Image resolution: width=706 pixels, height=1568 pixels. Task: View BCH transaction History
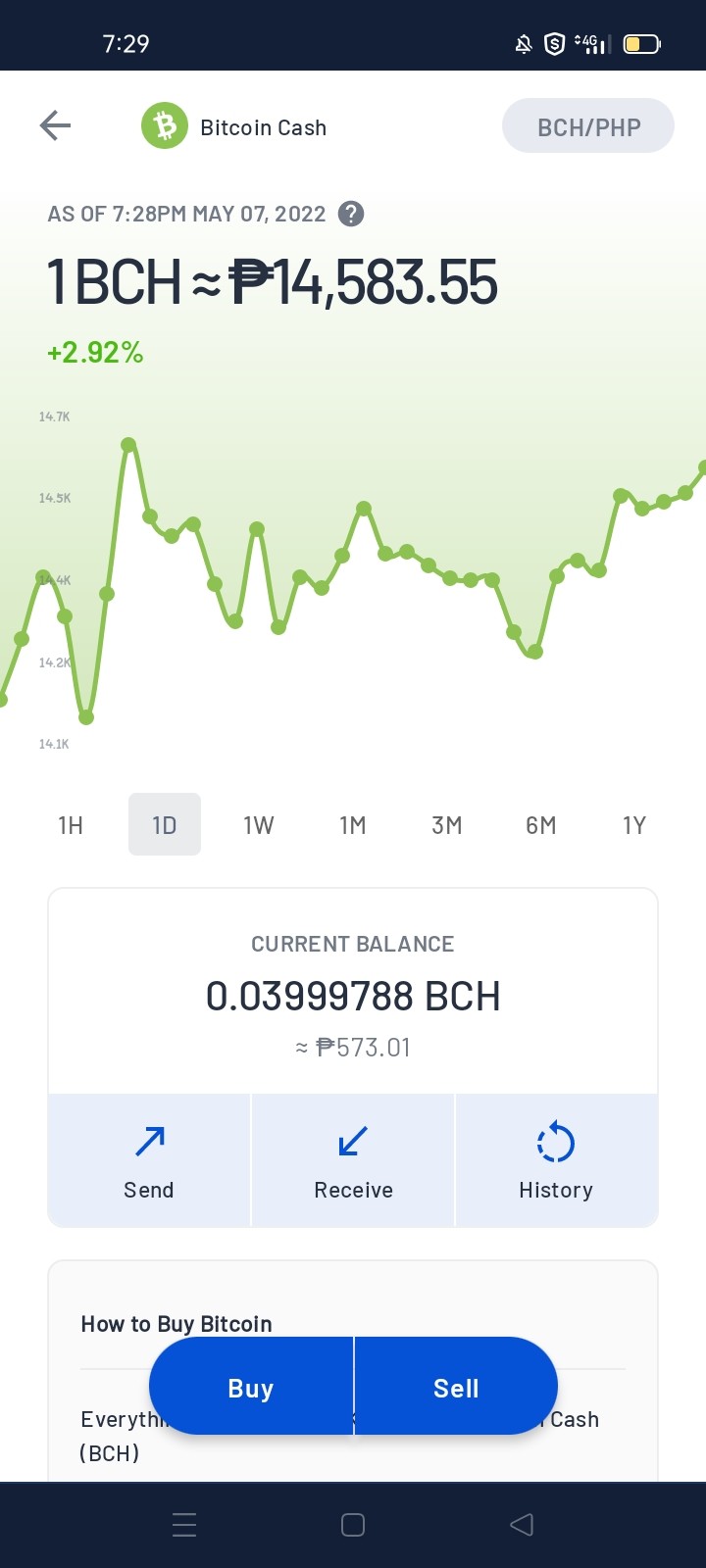tap(556, 1160)
